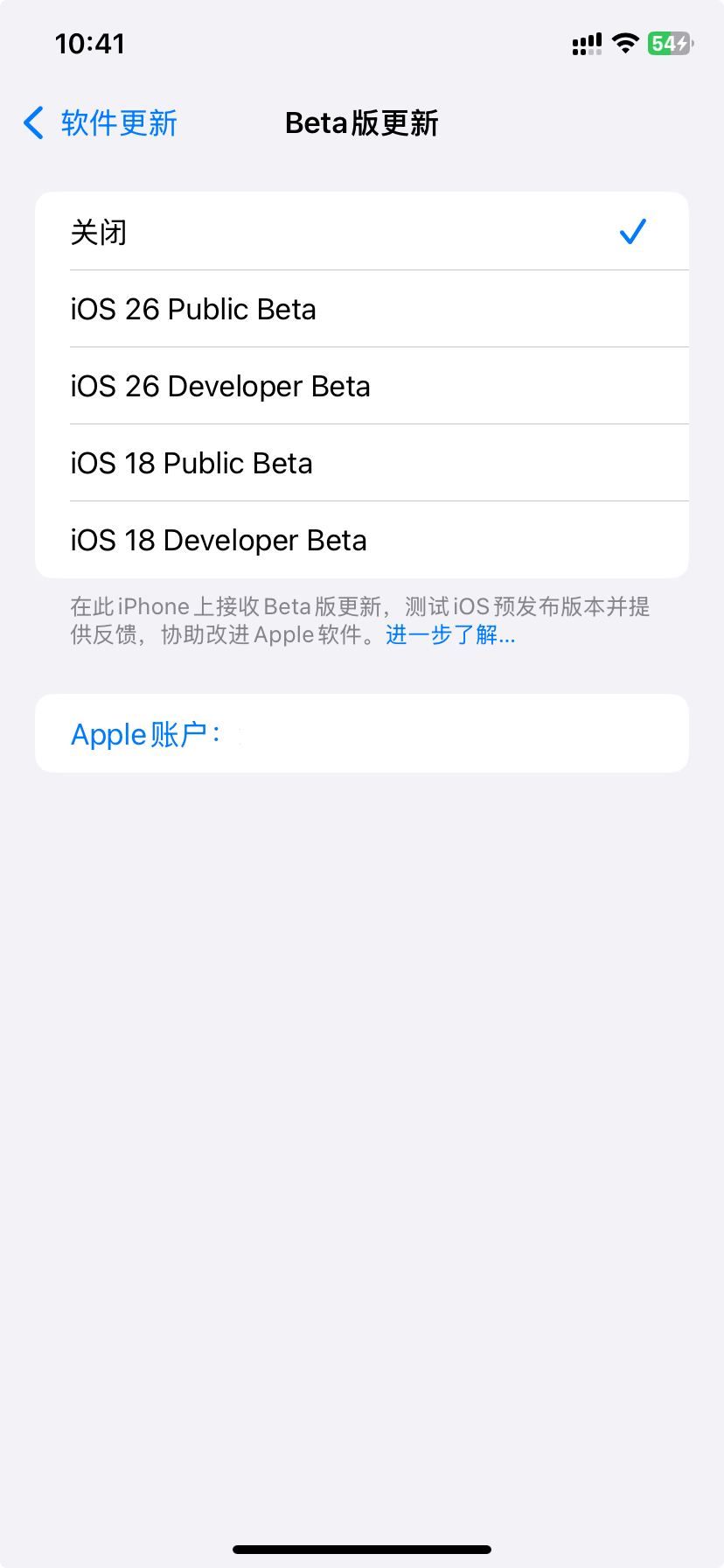Screen dimensions: 724x1568
Task: Go back to 软件更新
Action: click(101, 123)
